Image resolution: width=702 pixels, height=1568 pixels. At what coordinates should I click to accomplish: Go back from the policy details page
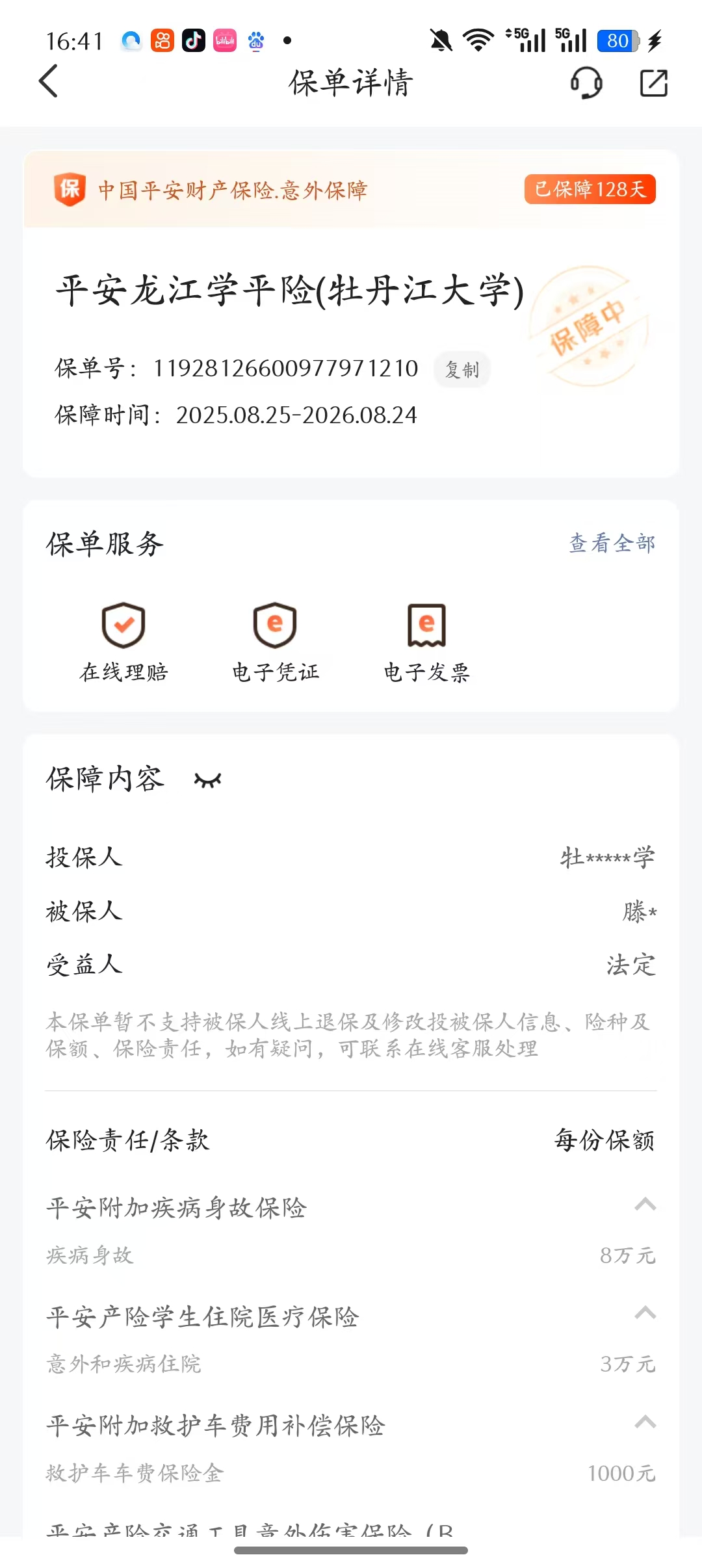point(49,82)
